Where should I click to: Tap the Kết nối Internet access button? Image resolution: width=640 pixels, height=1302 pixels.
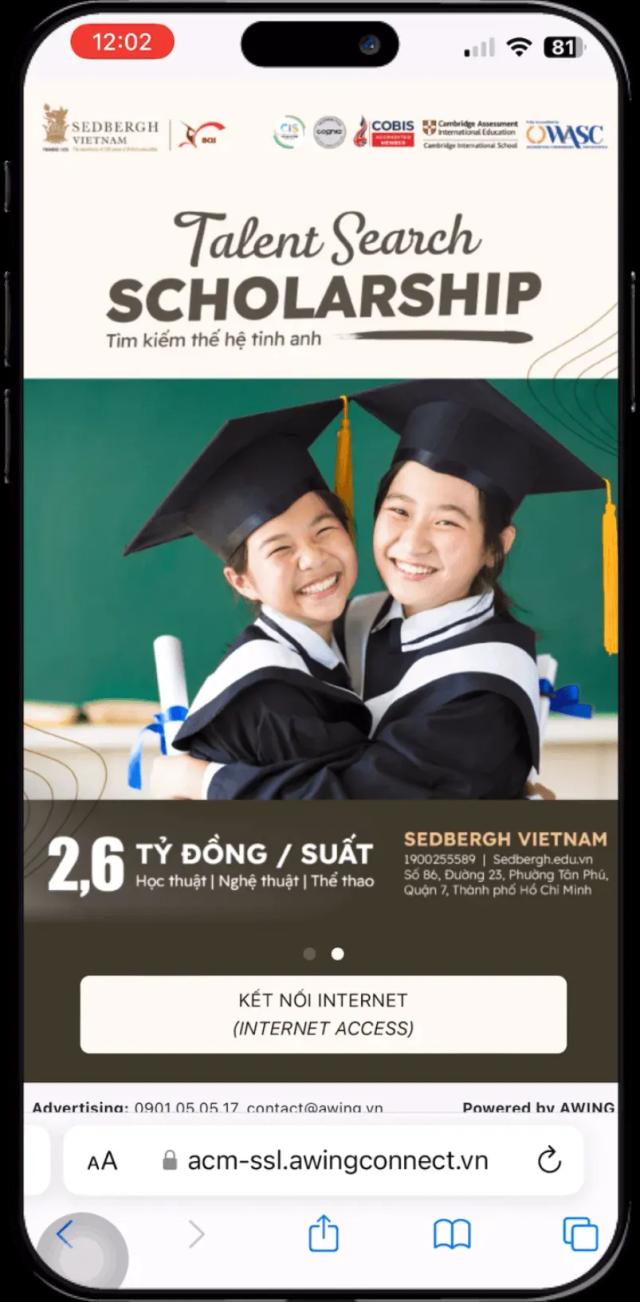(x=323, y=1014)
